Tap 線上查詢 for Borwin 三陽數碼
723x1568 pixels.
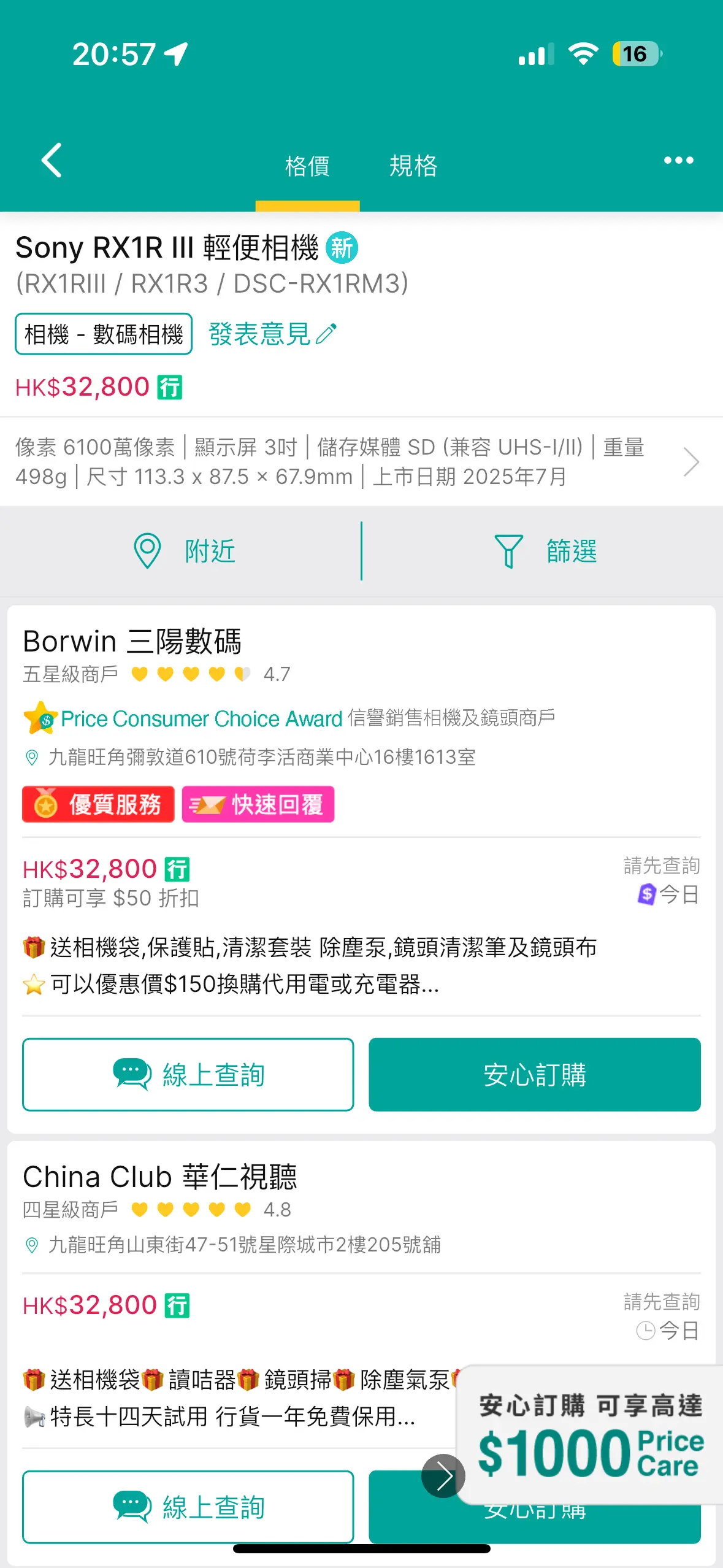click(x=188, y=1074)
